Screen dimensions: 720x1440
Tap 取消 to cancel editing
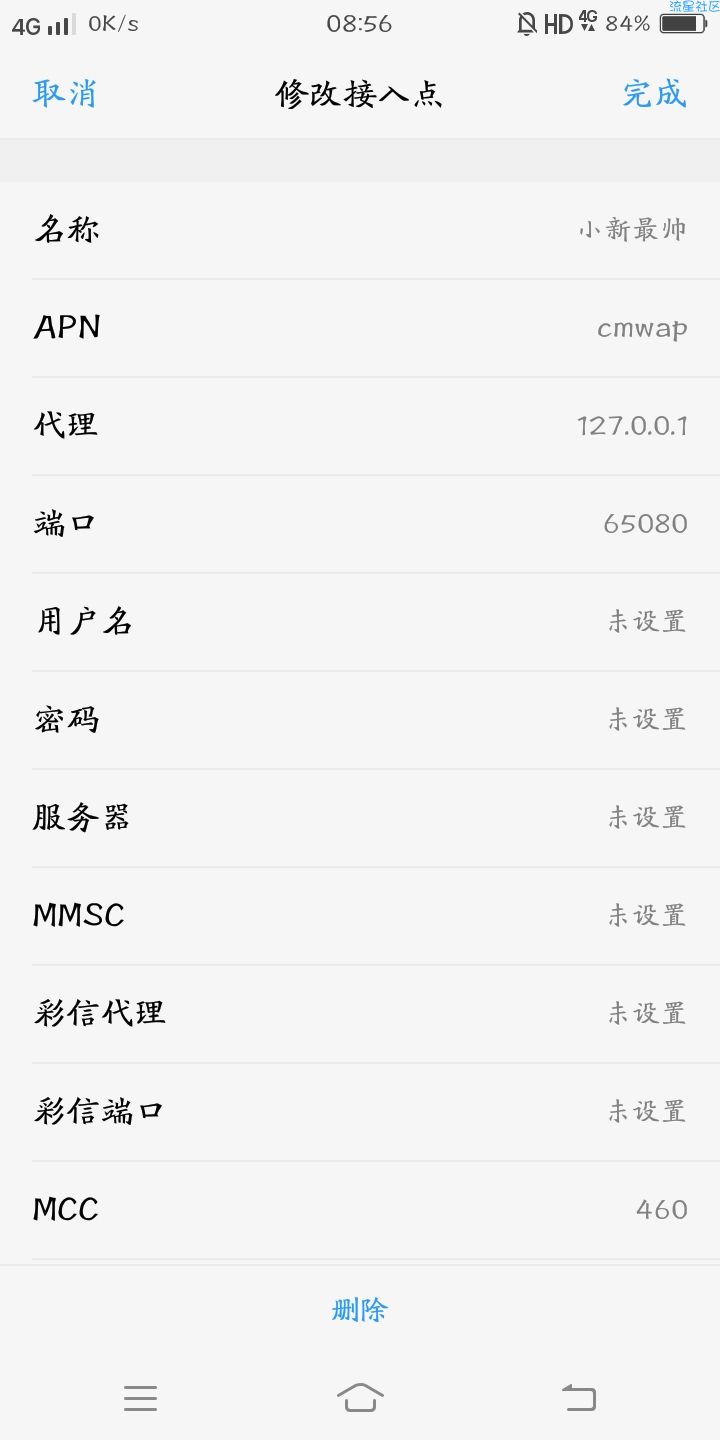(x=65, y=93)
